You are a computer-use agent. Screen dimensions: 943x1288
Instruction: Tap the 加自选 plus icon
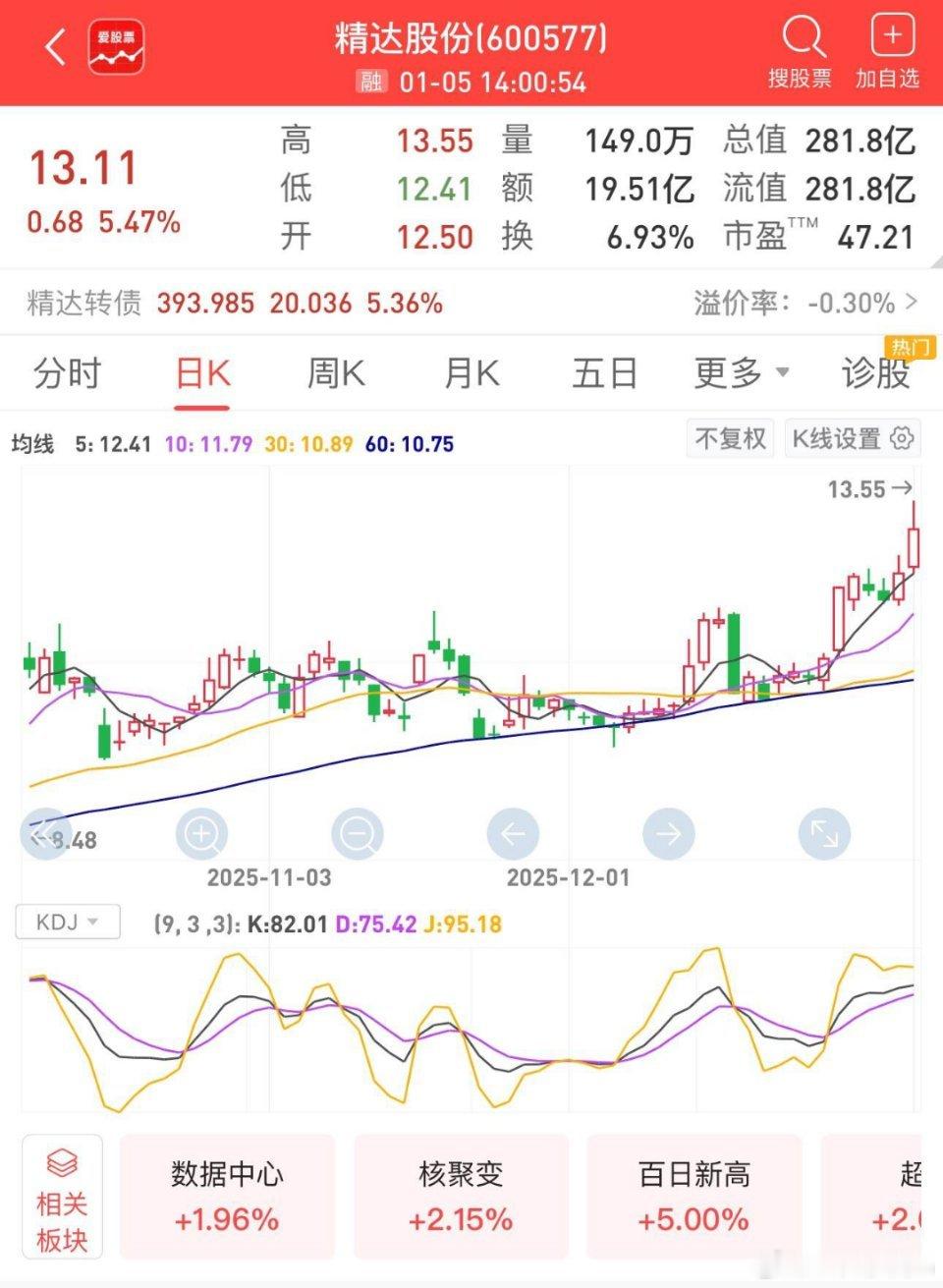892,36
